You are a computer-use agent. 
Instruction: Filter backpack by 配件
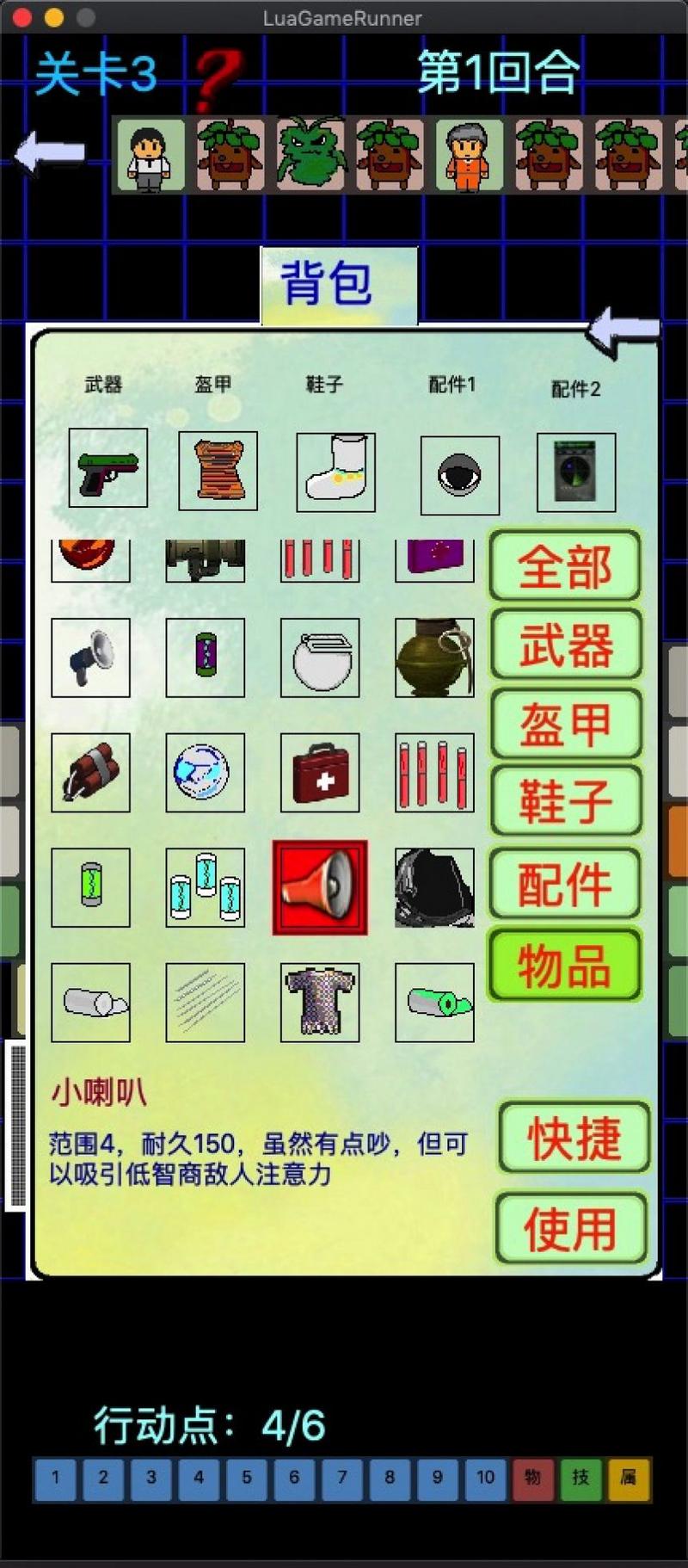(565, 882)
